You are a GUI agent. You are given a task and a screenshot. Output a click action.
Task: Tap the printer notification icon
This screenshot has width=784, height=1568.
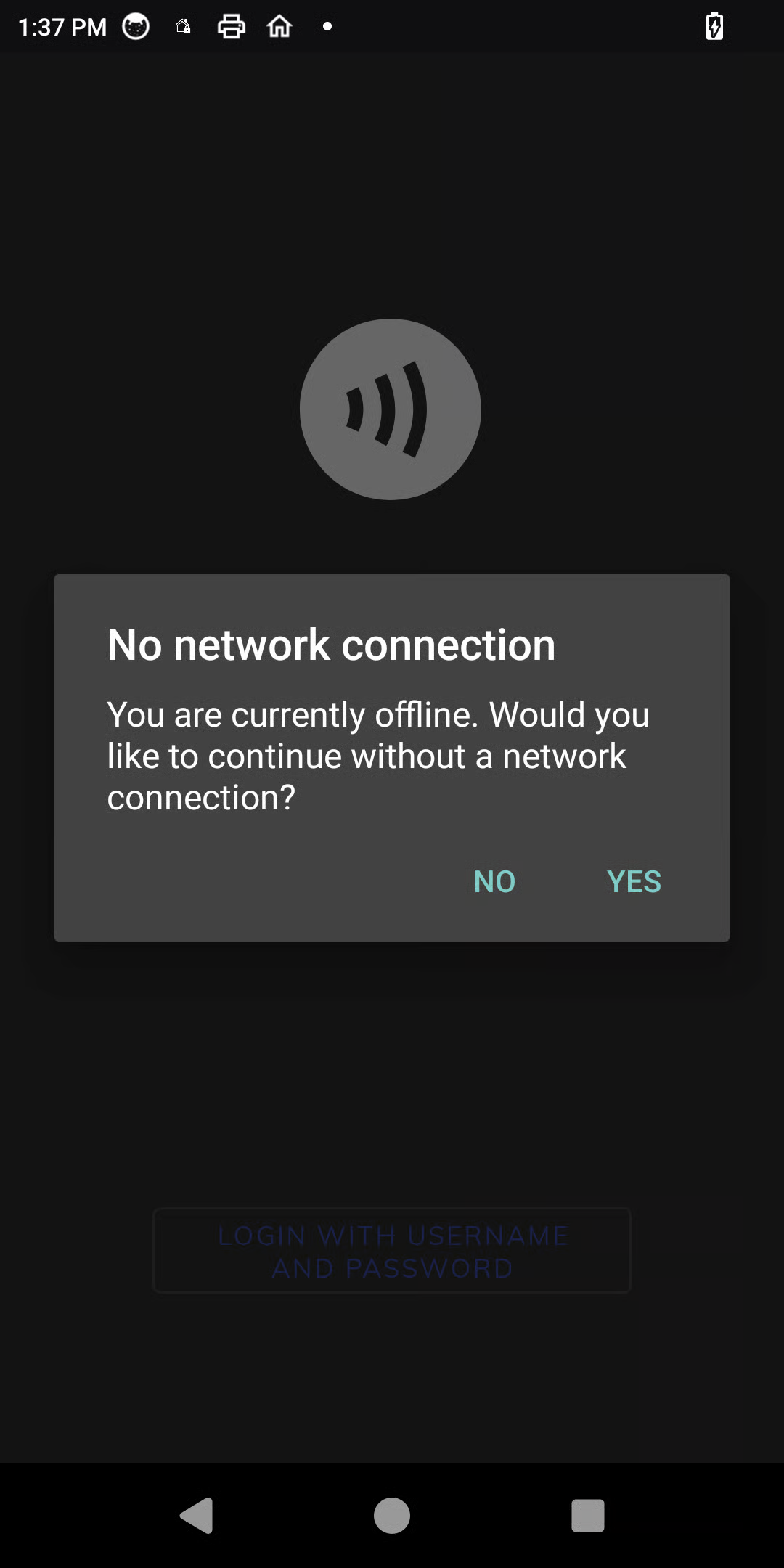tap(231, 26)
